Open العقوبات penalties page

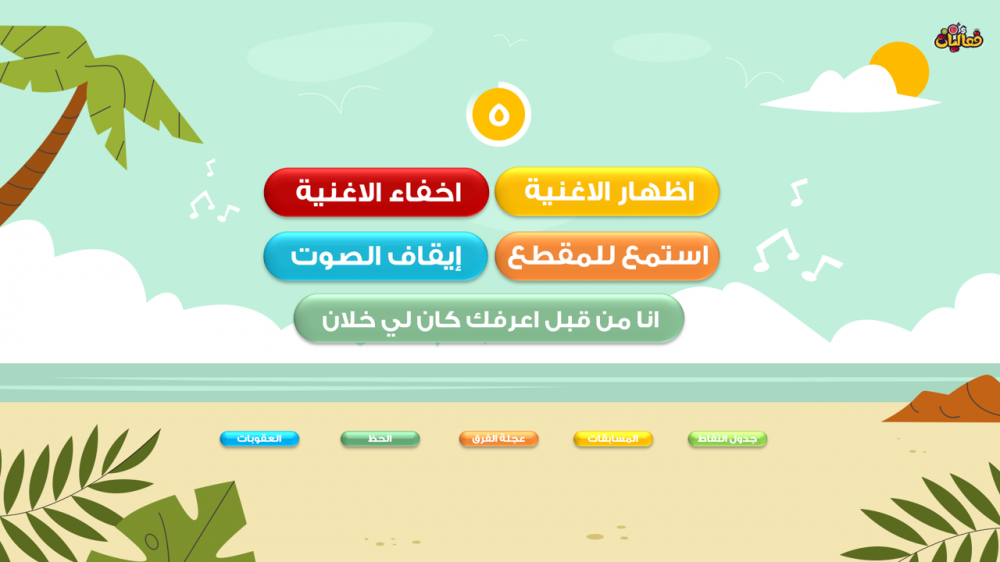(259, 439)
